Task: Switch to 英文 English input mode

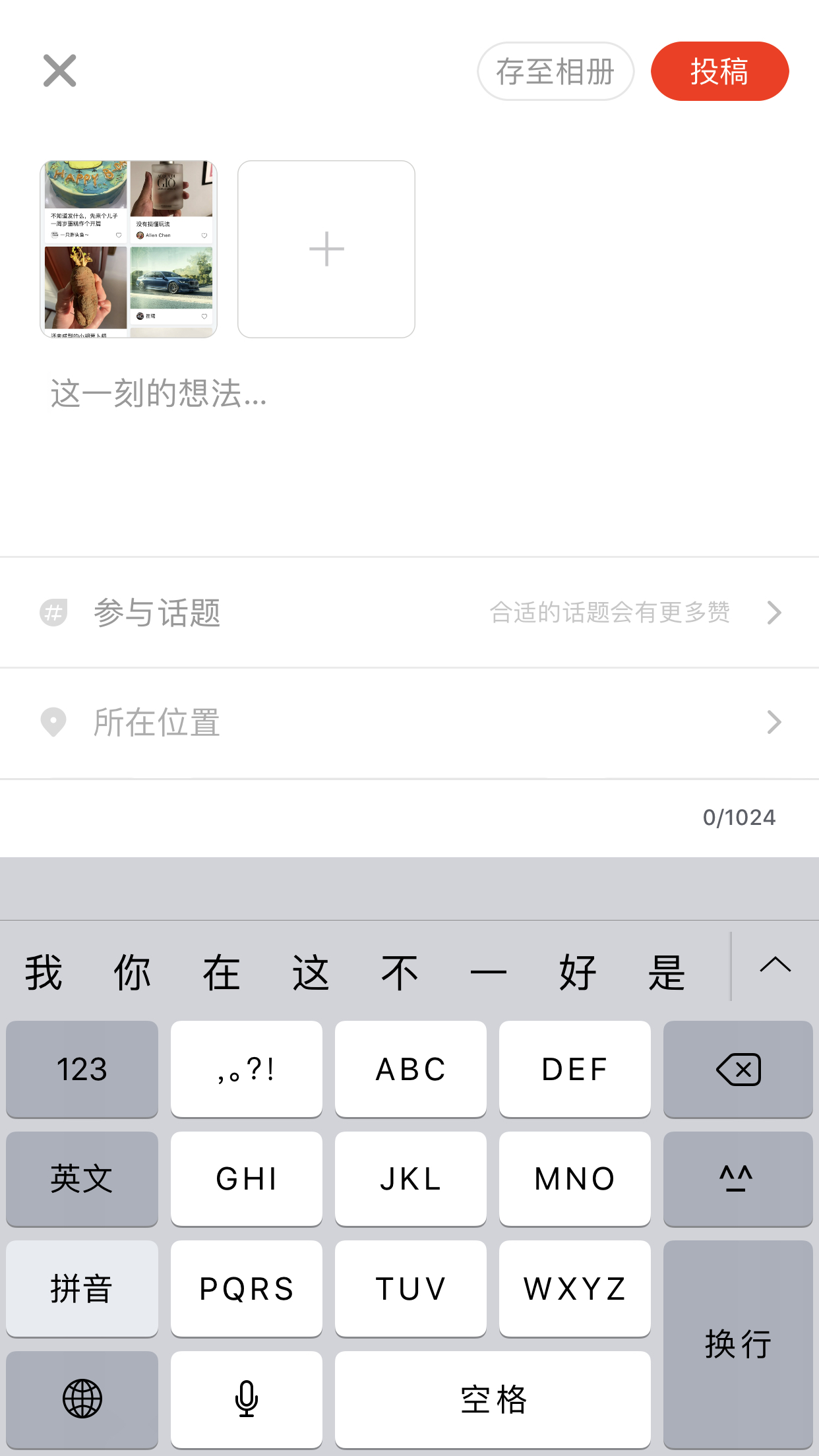Action: [81, 1179]
